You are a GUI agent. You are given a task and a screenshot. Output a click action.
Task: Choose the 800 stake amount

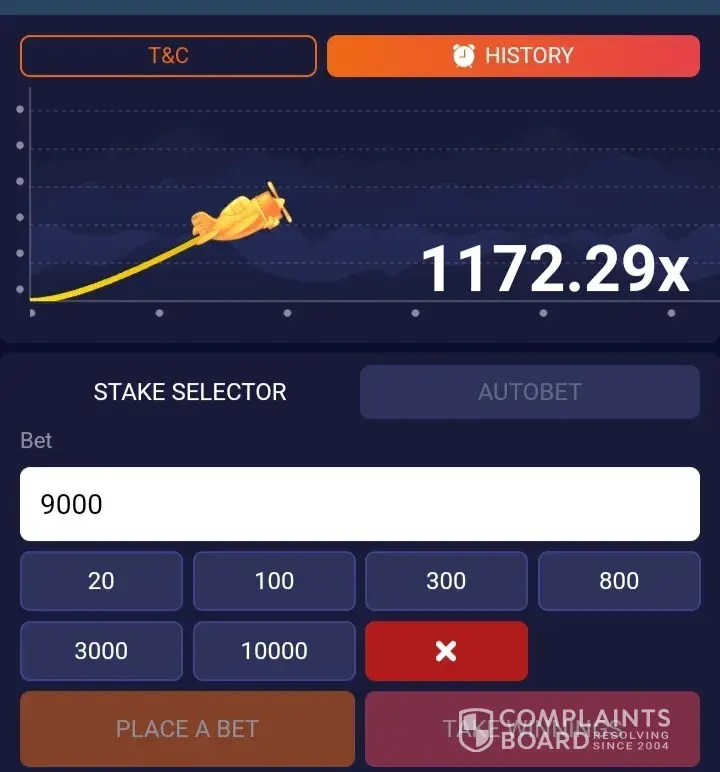click(619, 581)
